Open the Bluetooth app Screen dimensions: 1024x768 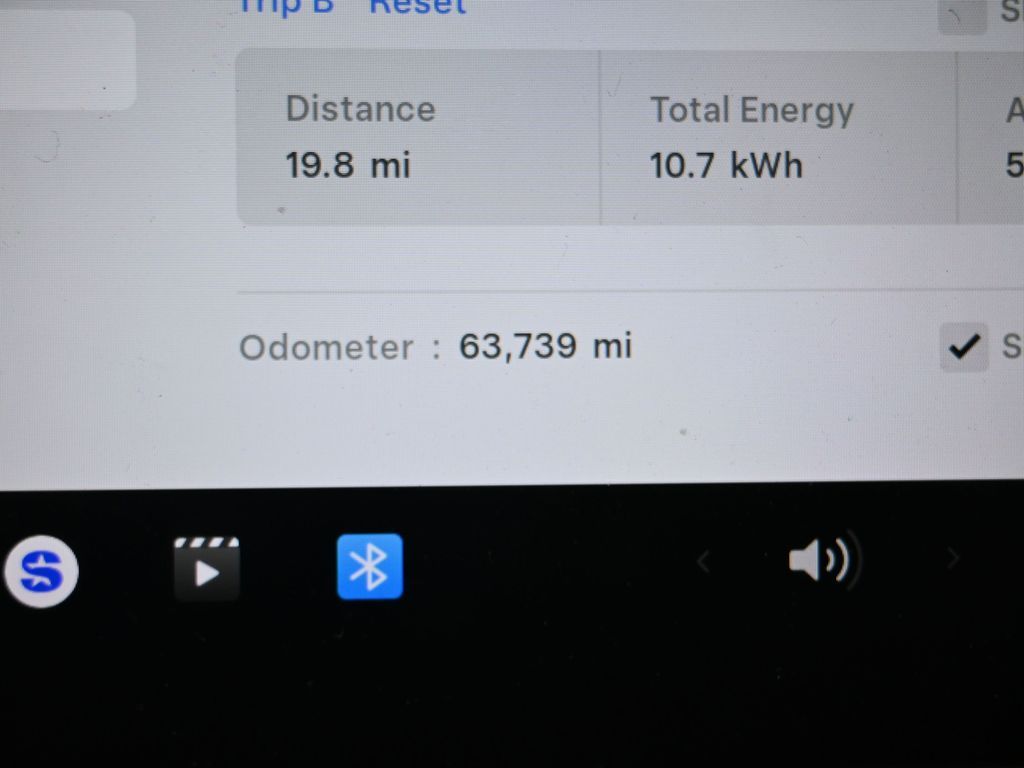(370, 567)
